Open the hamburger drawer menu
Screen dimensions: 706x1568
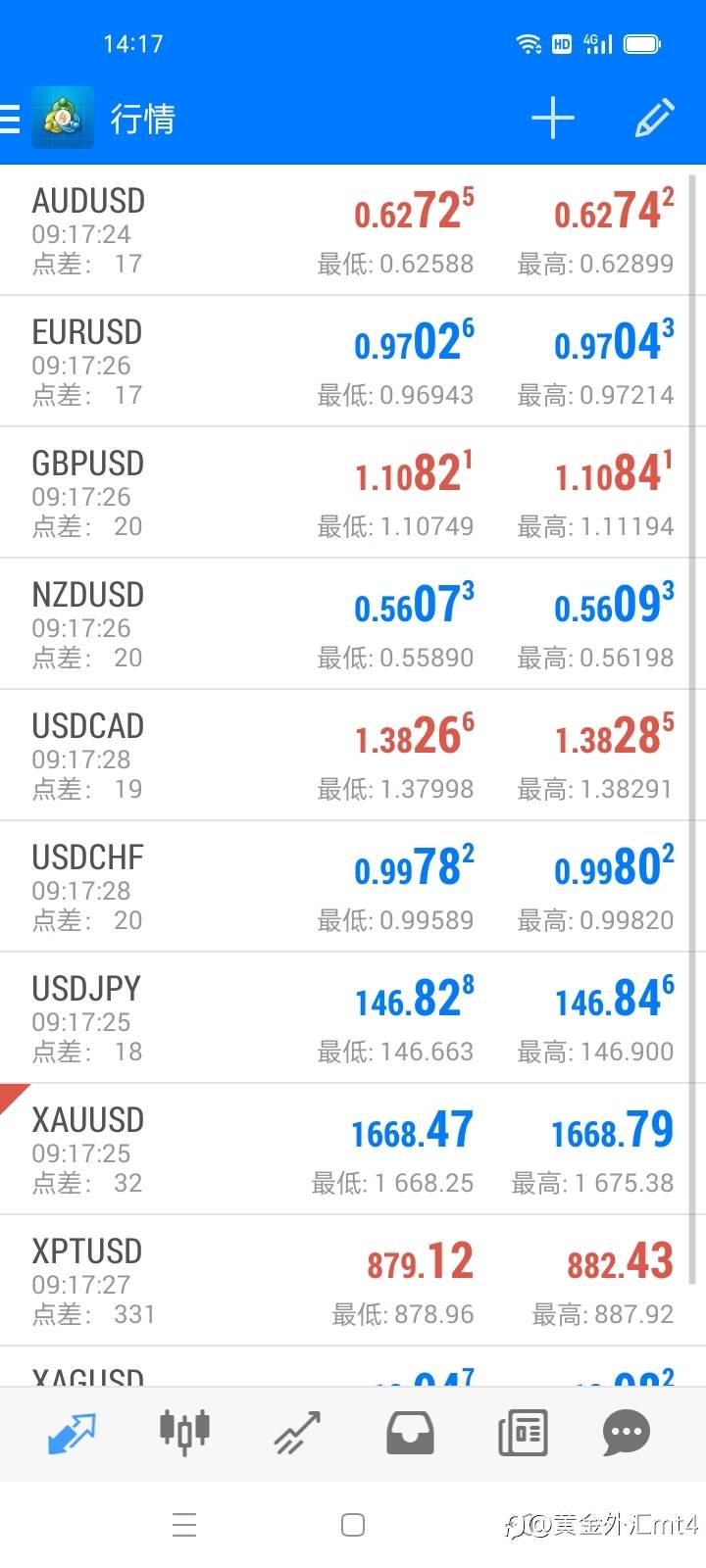click(10, 119)
